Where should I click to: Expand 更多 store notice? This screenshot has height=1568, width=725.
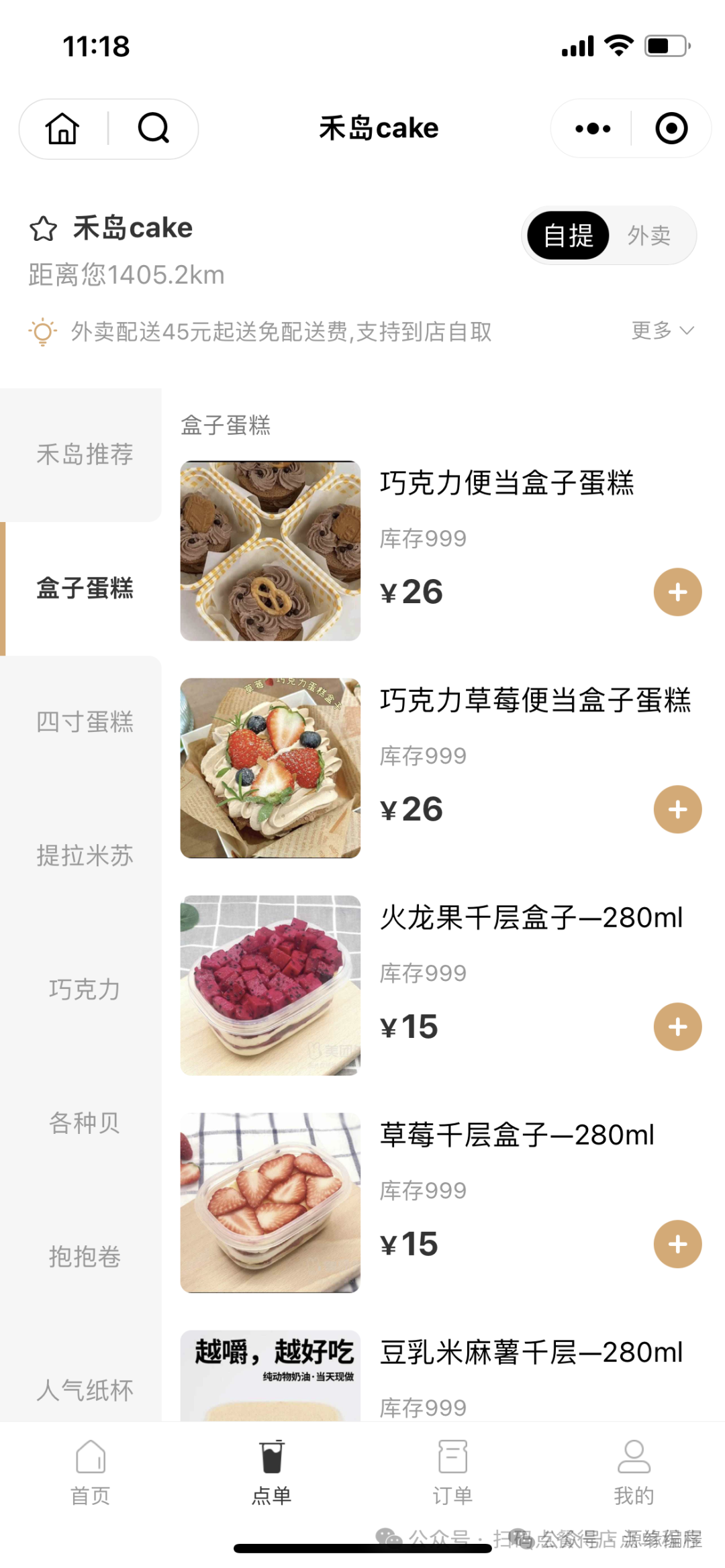tap(662, 330)
